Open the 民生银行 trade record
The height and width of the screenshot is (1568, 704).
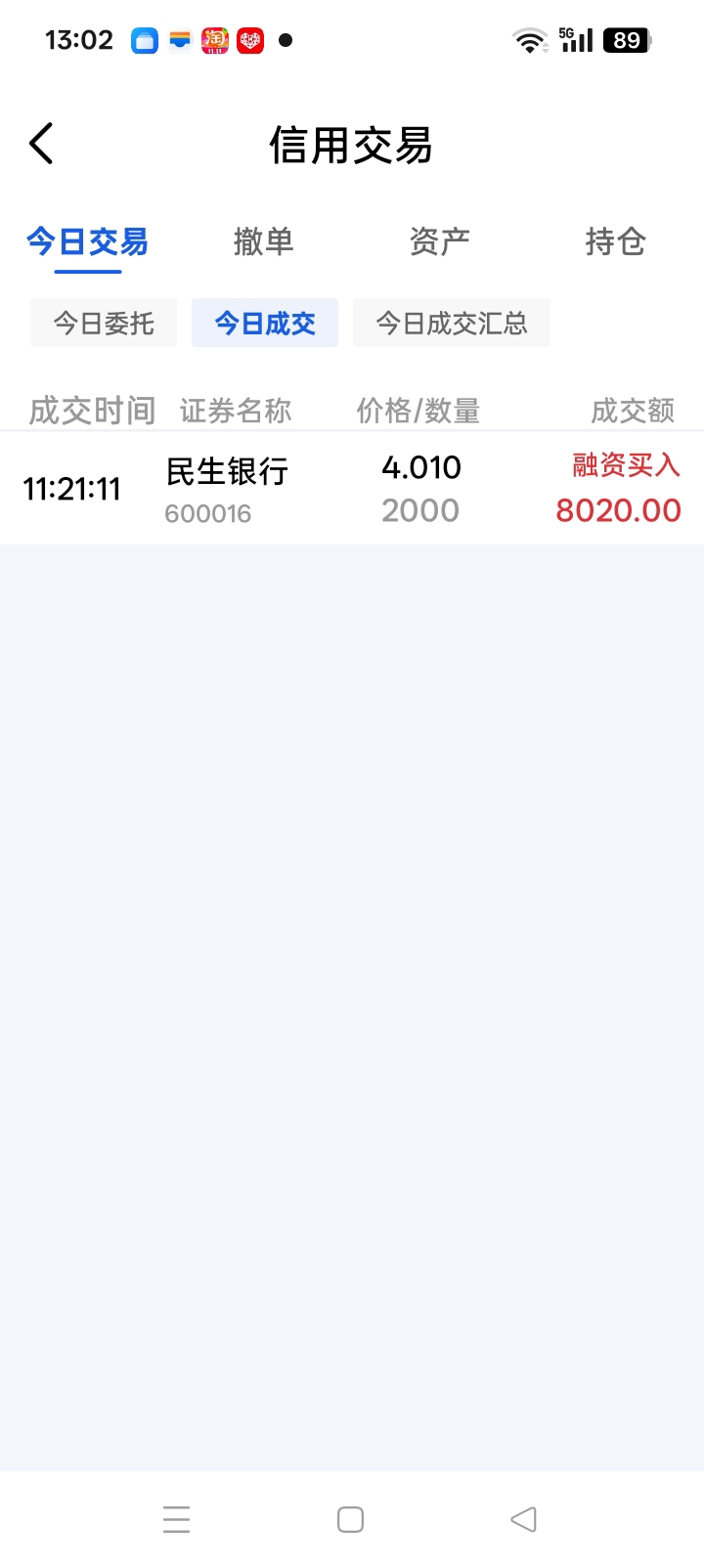pos(352,489)
